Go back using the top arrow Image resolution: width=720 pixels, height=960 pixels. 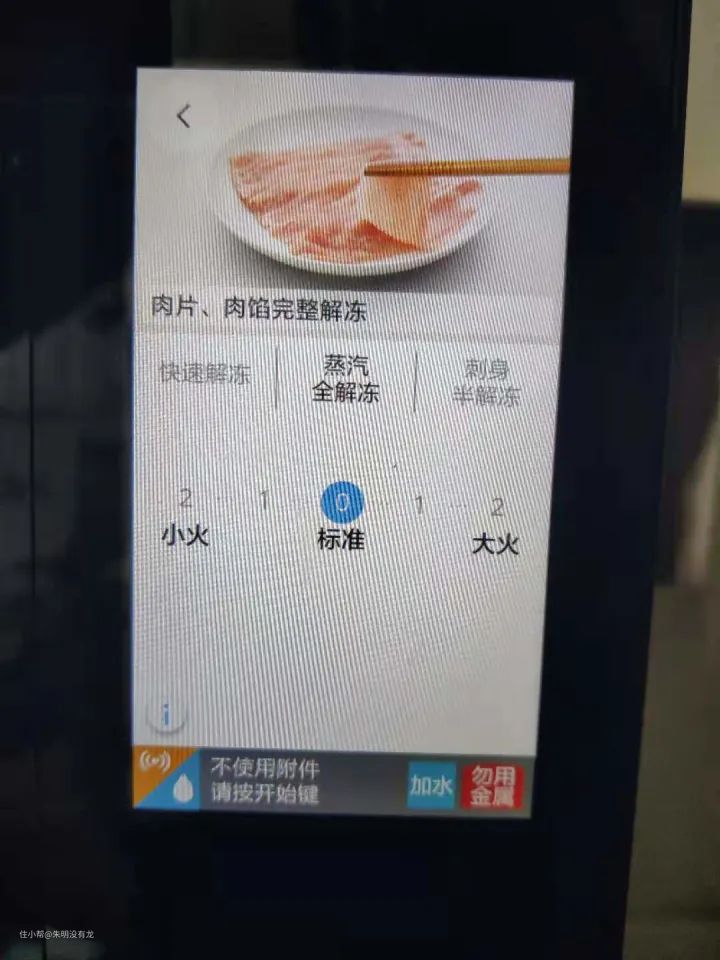[x=183, y=116]
